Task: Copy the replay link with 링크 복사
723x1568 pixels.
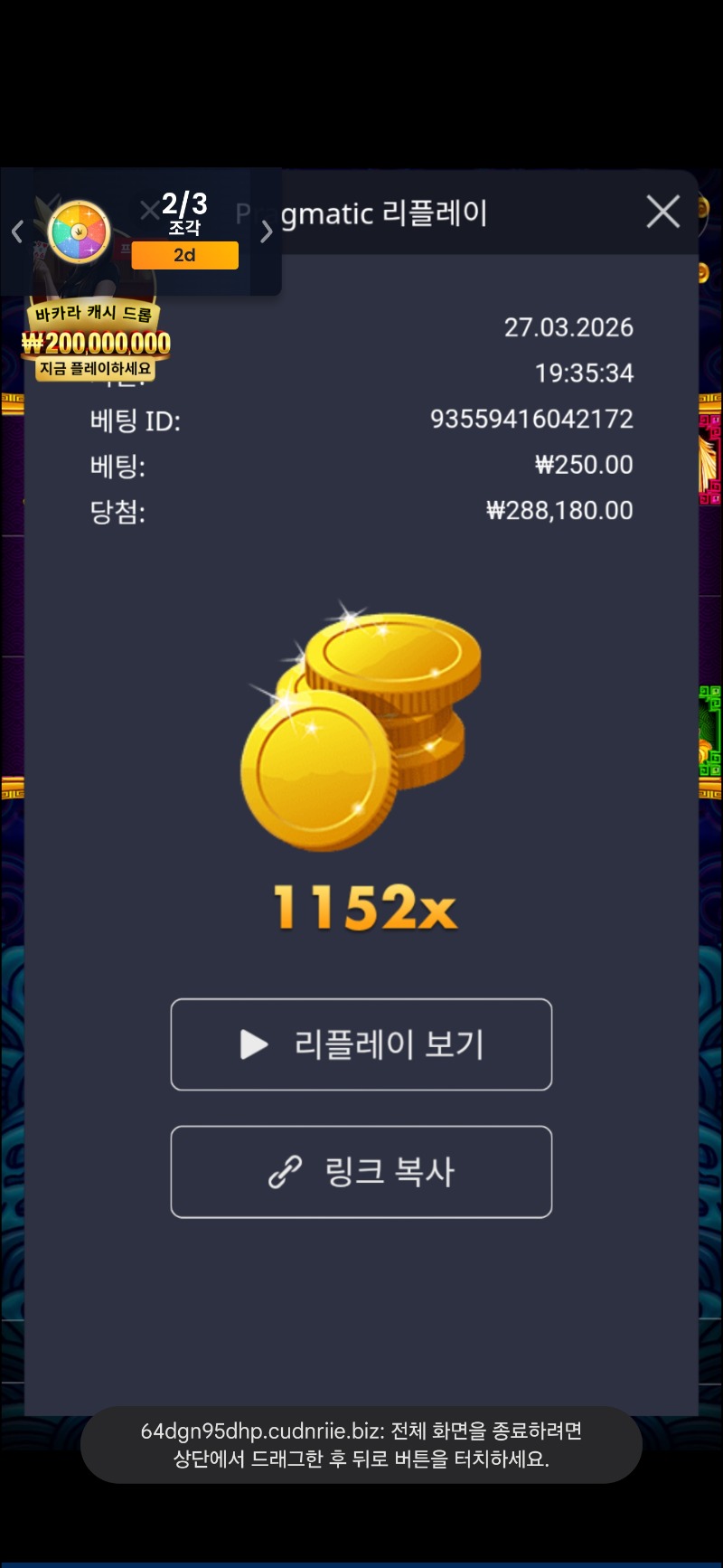Action: click(x=361, y=1172)
